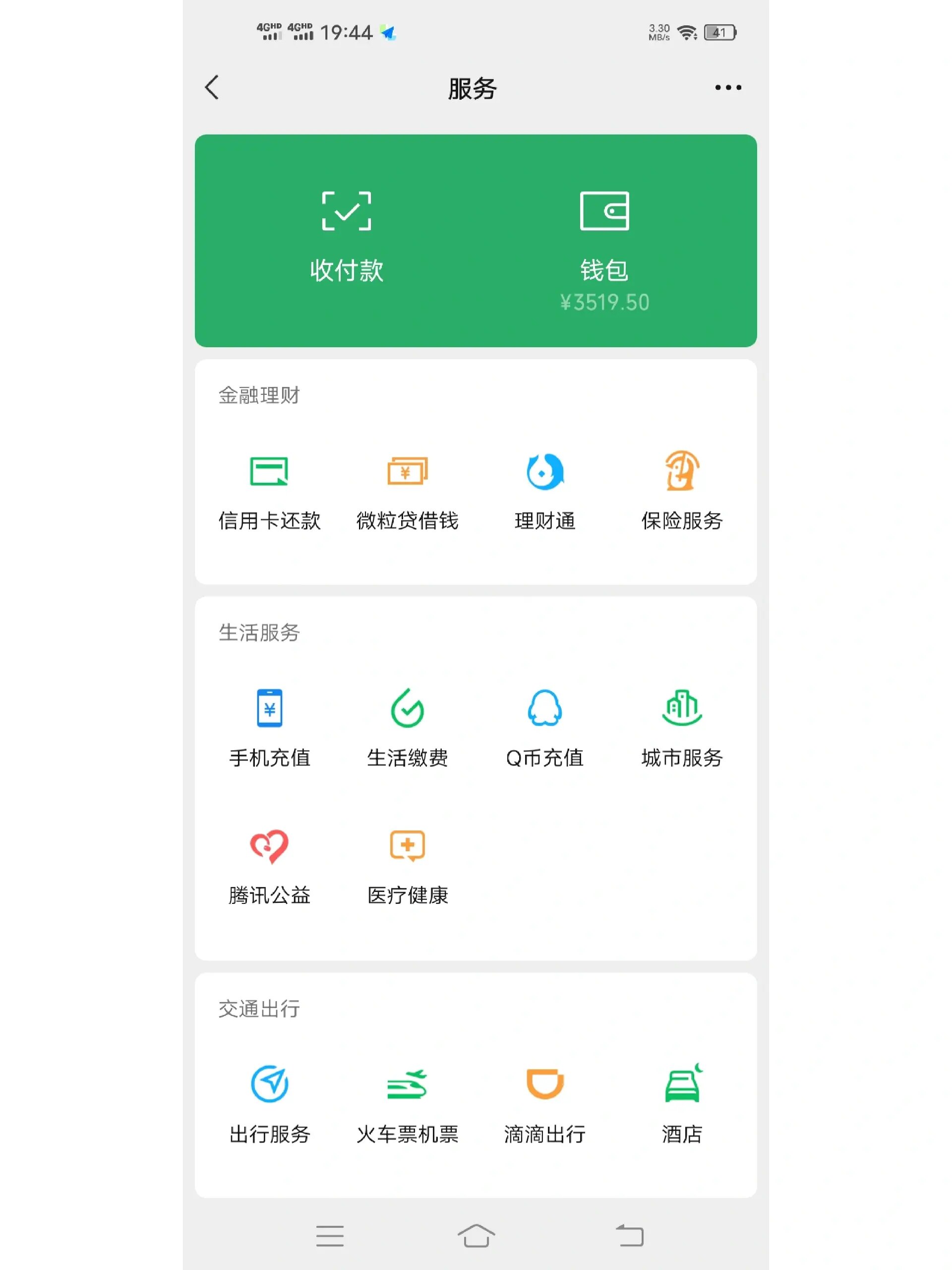952x1270 pixels.
Task: Go back using the top-left arrow
Action: click(212, 87)
